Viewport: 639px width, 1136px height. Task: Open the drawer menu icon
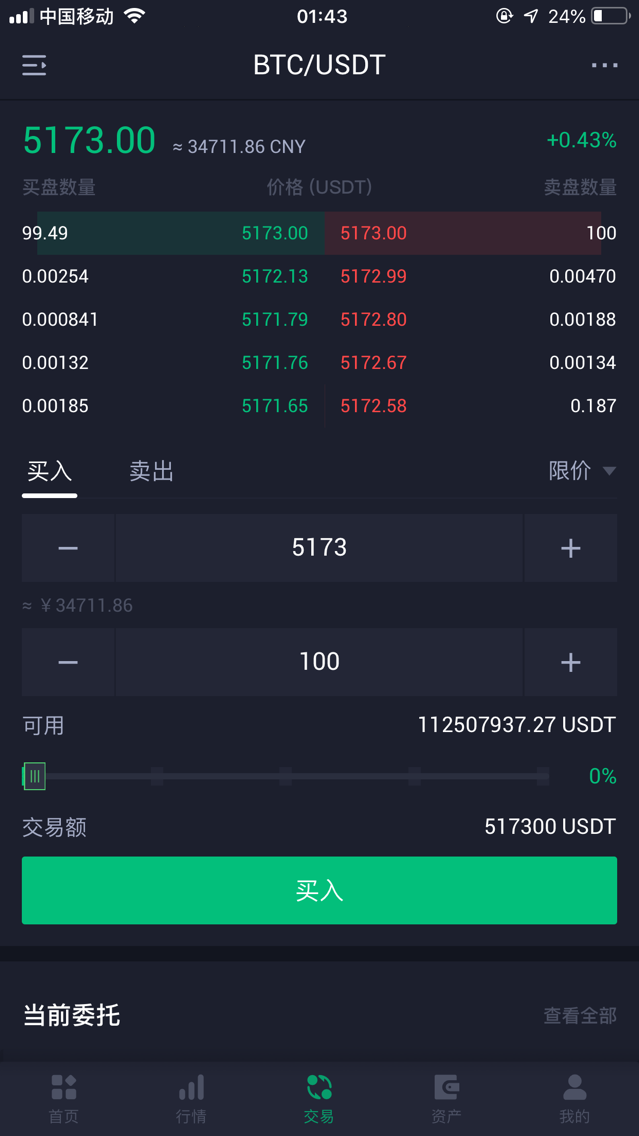click(34, 65)
